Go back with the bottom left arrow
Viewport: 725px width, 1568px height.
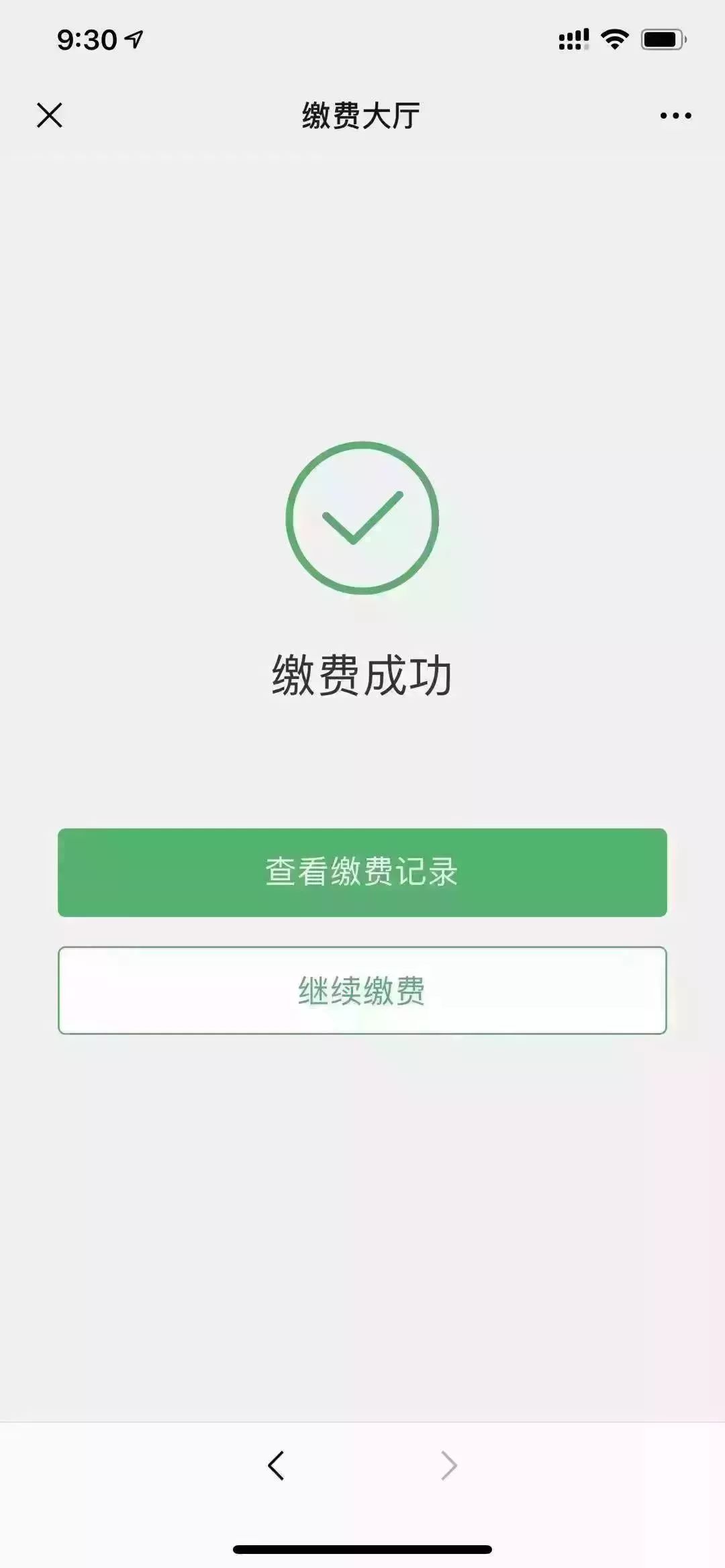(276, 1465)
